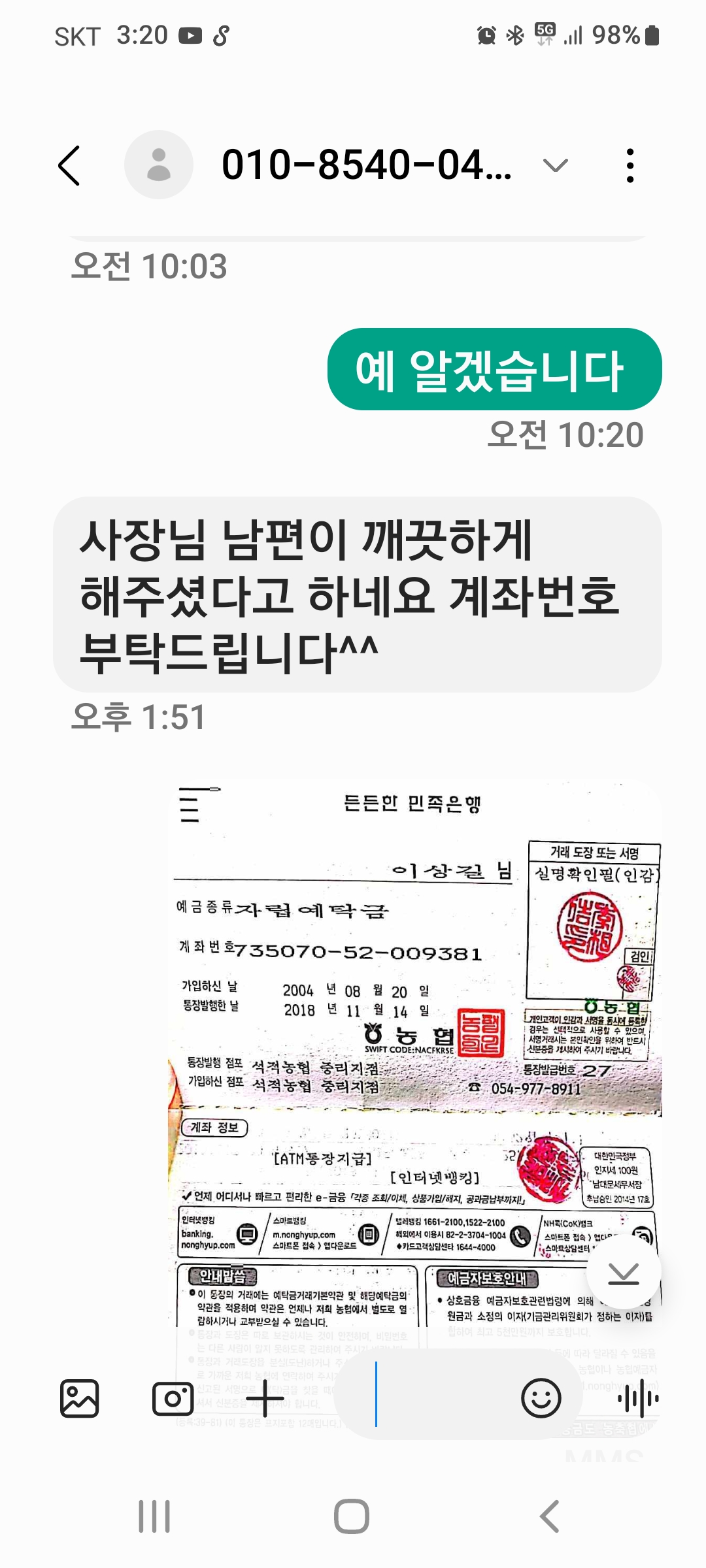
Task: Record a voice message
Action: [638, 1399]
